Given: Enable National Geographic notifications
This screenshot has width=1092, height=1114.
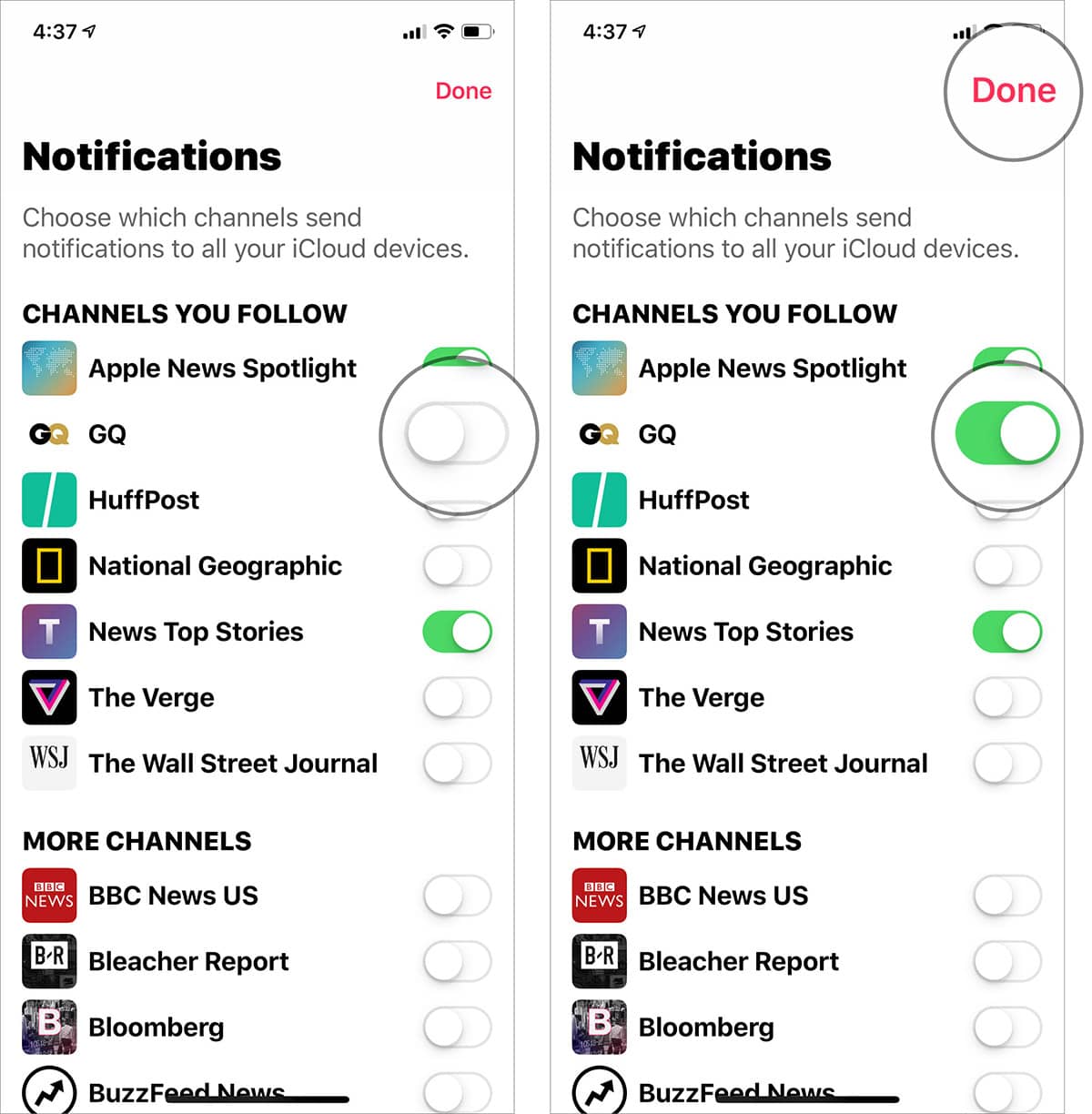Looking at the screenshot, I should [x=458, y=565].
